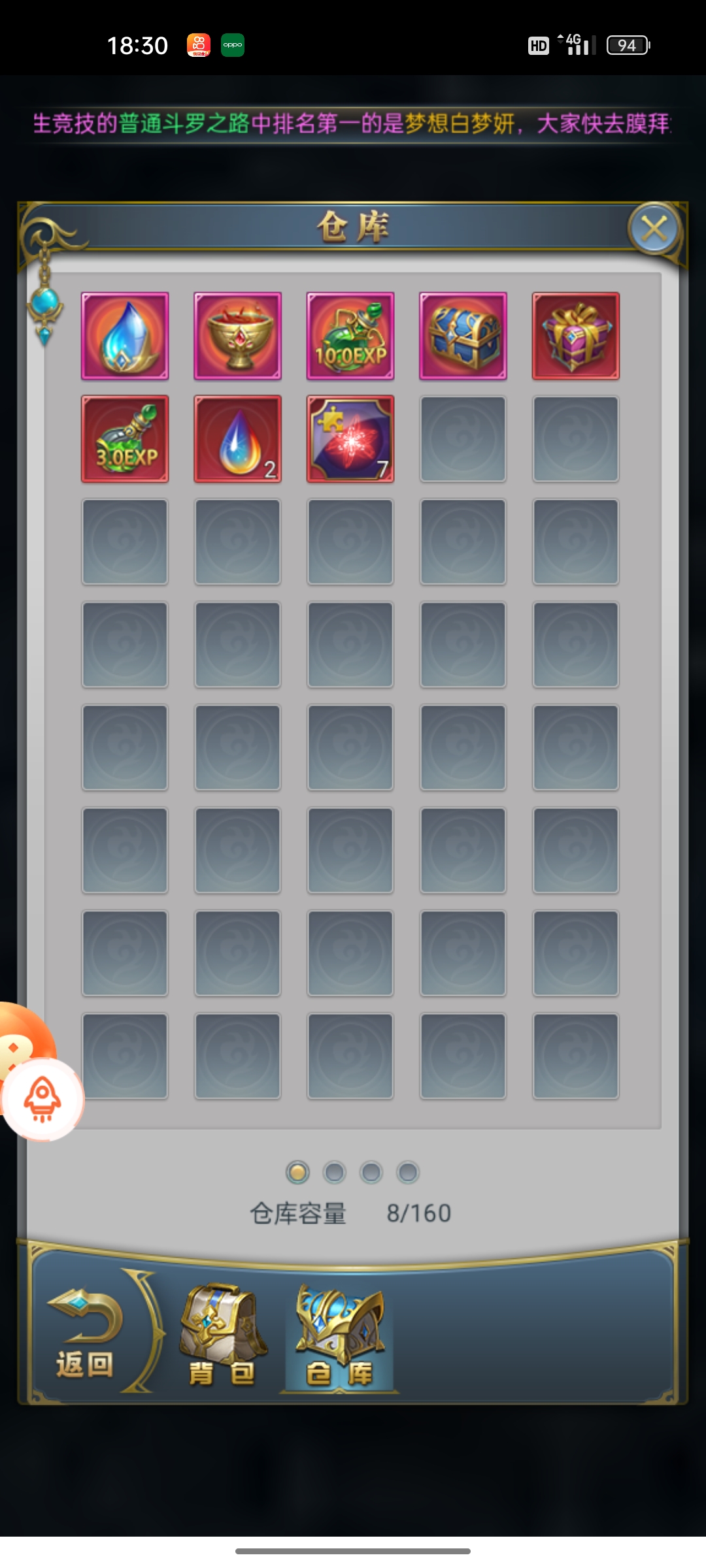Select the 10.0EXP green potion
Viewport: 706px width, 1568px height.
tap(350, 336)
